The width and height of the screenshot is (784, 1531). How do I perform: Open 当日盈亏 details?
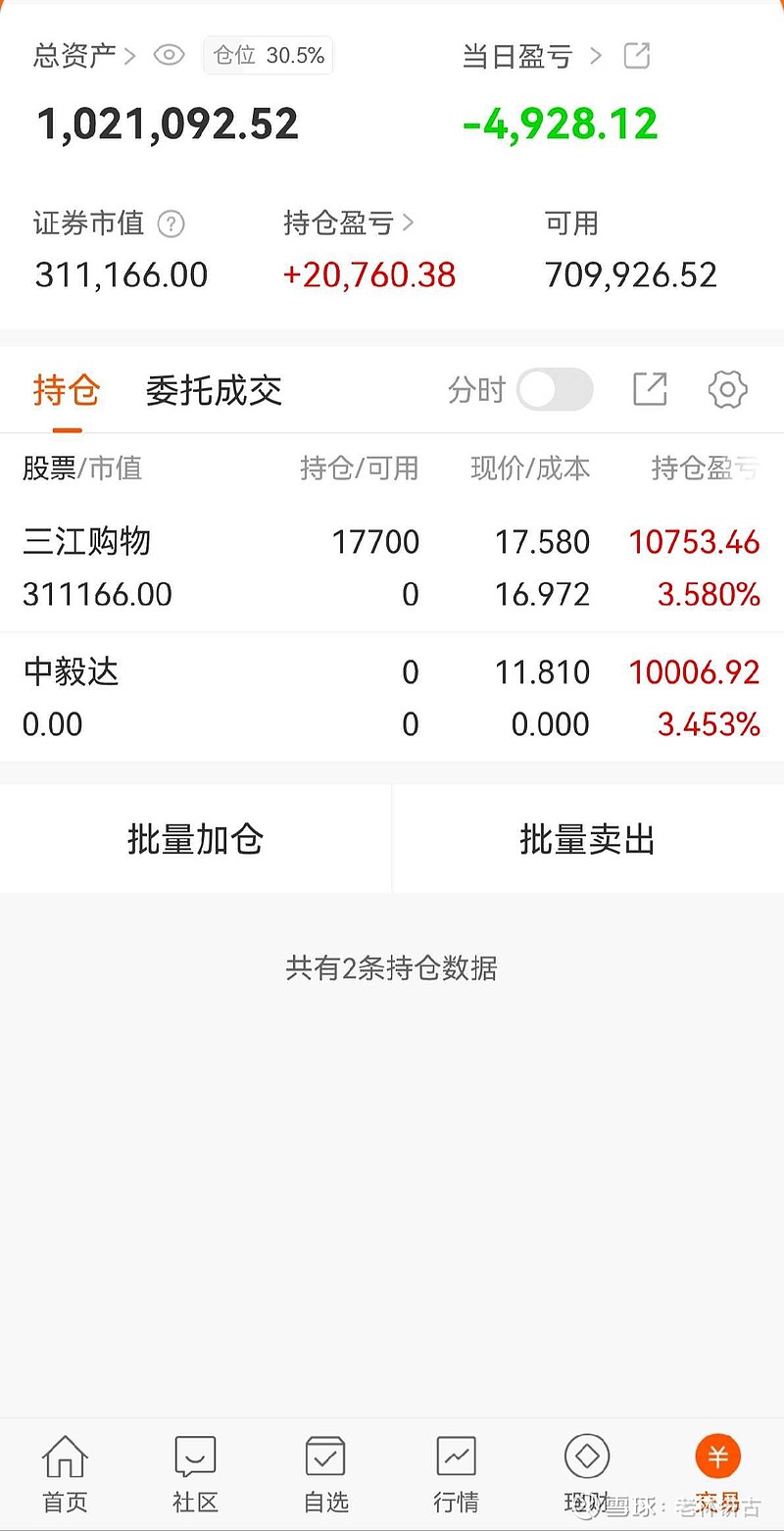click(x=530, y=56)
